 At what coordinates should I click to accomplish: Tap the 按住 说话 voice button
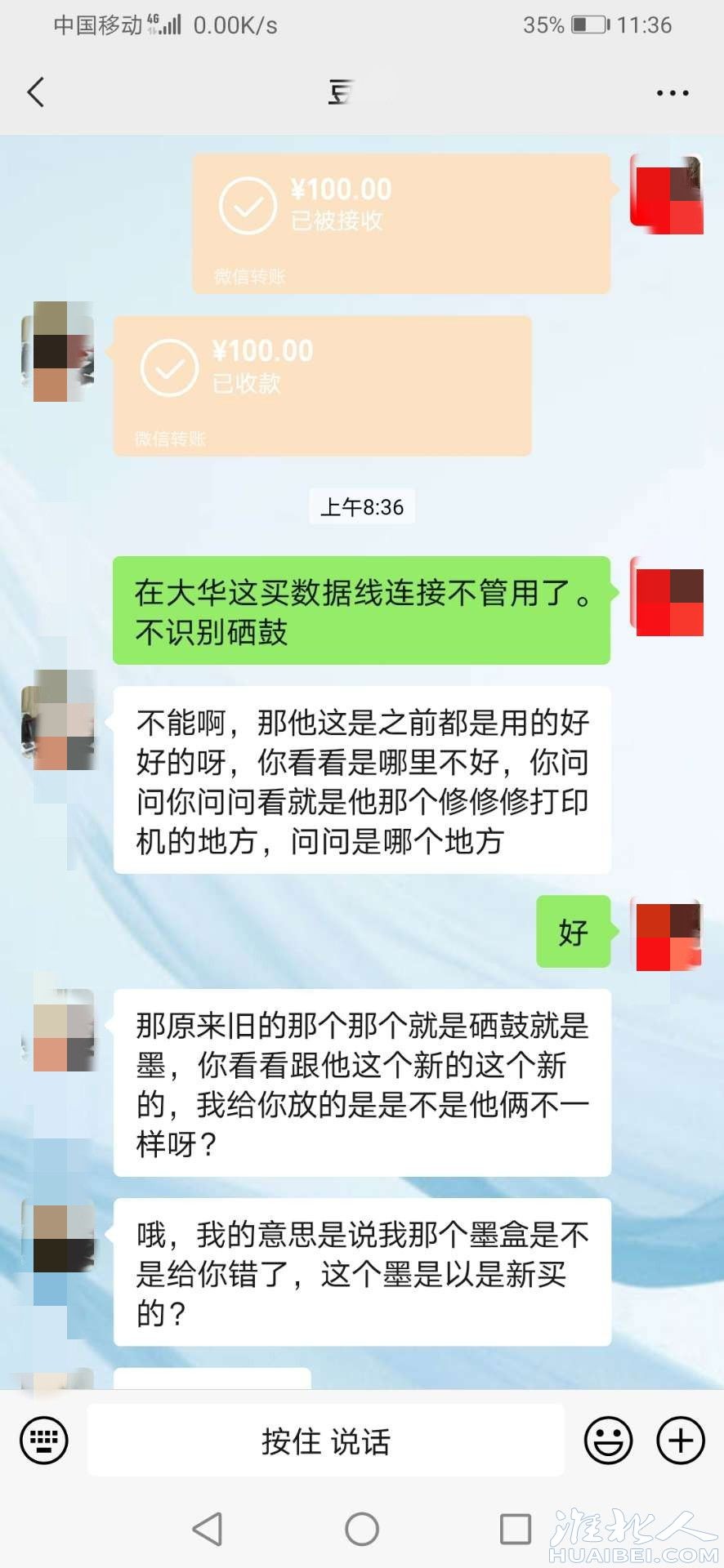[325, 1441]
